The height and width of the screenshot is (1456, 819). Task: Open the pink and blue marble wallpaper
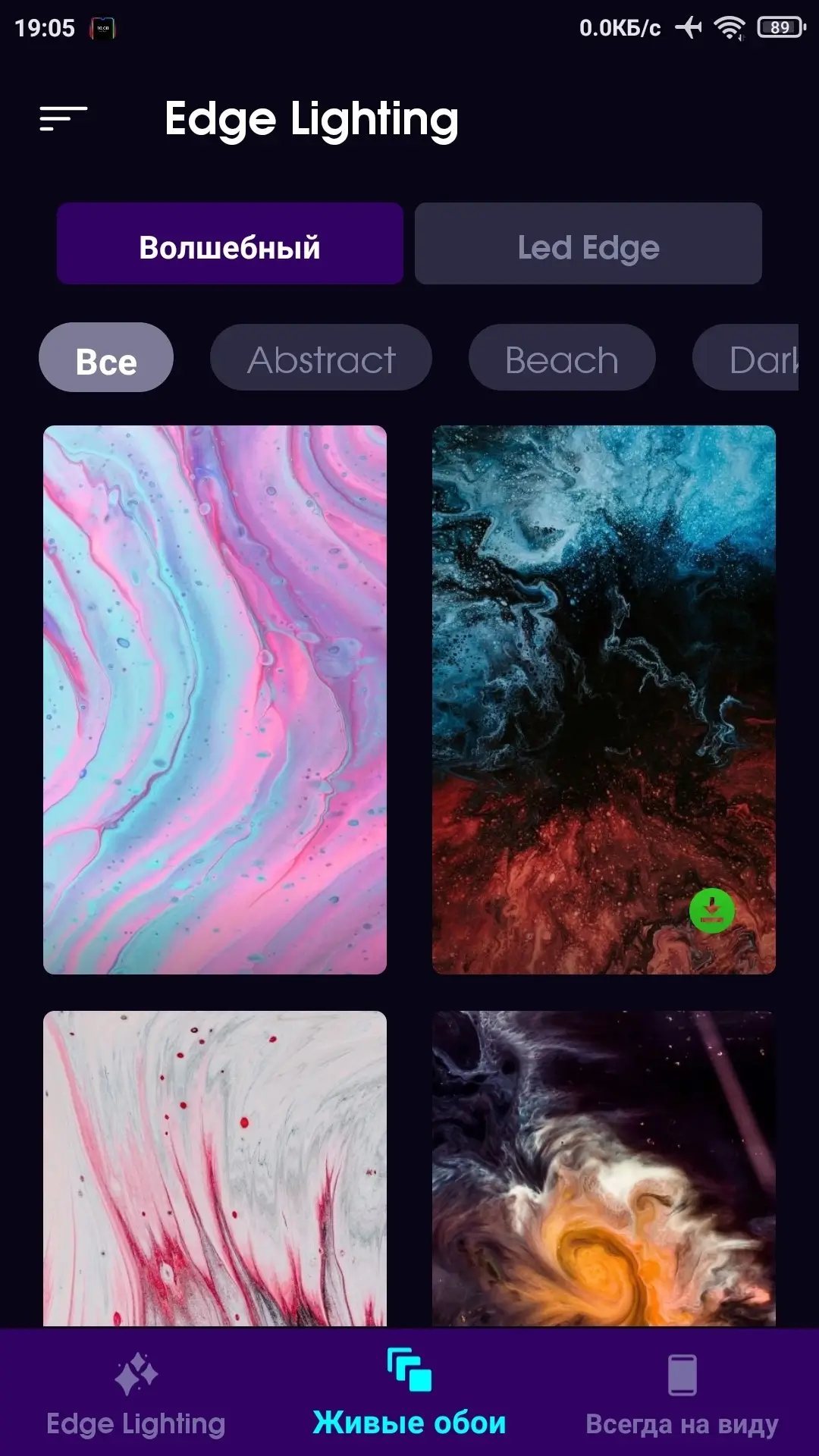pyautogui.click(x=215, y=699)
